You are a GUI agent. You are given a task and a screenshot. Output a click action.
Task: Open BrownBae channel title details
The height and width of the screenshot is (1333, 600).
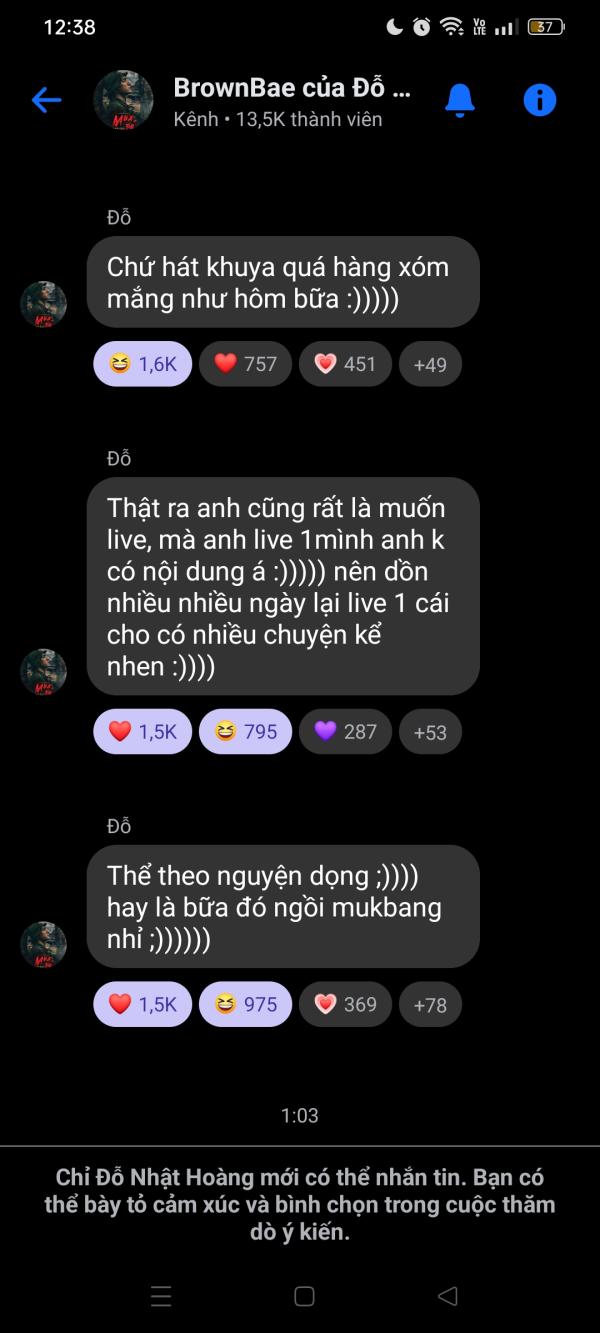coord(291,88)
